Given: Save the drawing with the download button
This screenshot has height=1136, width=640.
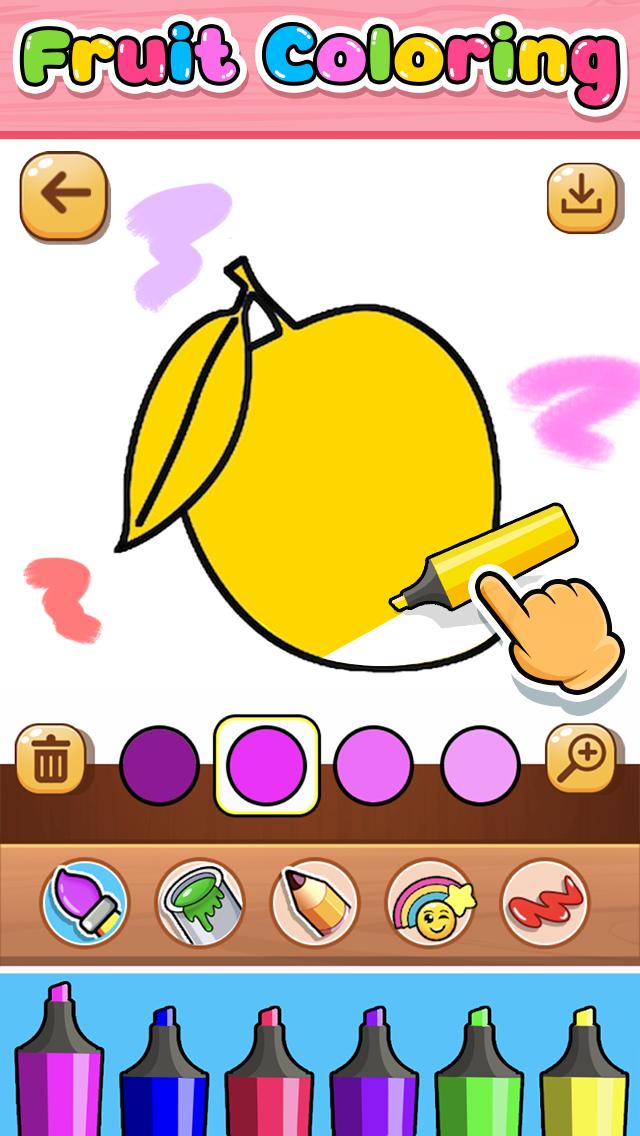Looking at the screenshot, I should pyautogui.click(x=581, y=198).
